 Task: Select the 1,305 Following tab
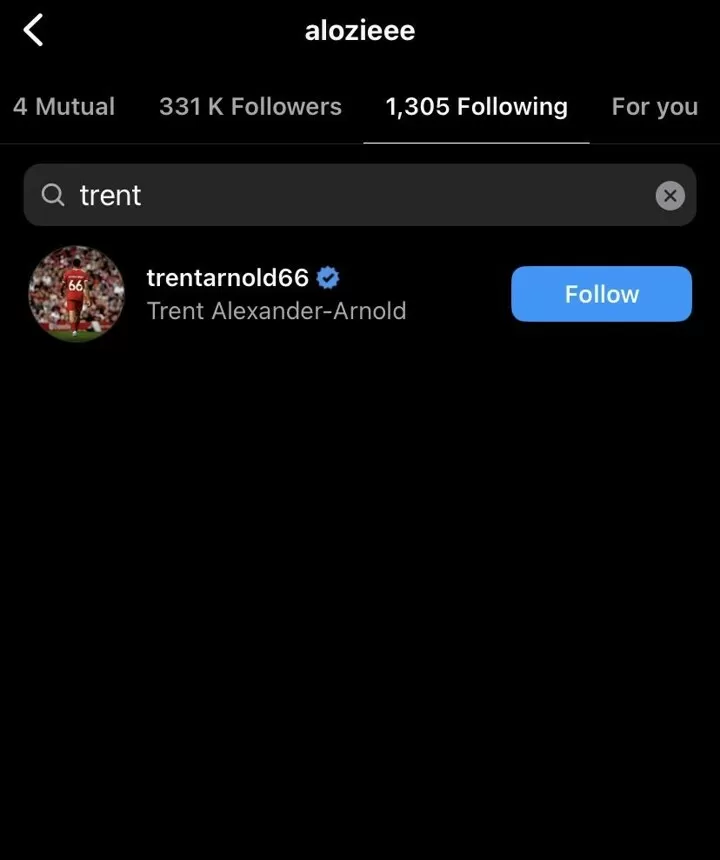pos(476,107)
